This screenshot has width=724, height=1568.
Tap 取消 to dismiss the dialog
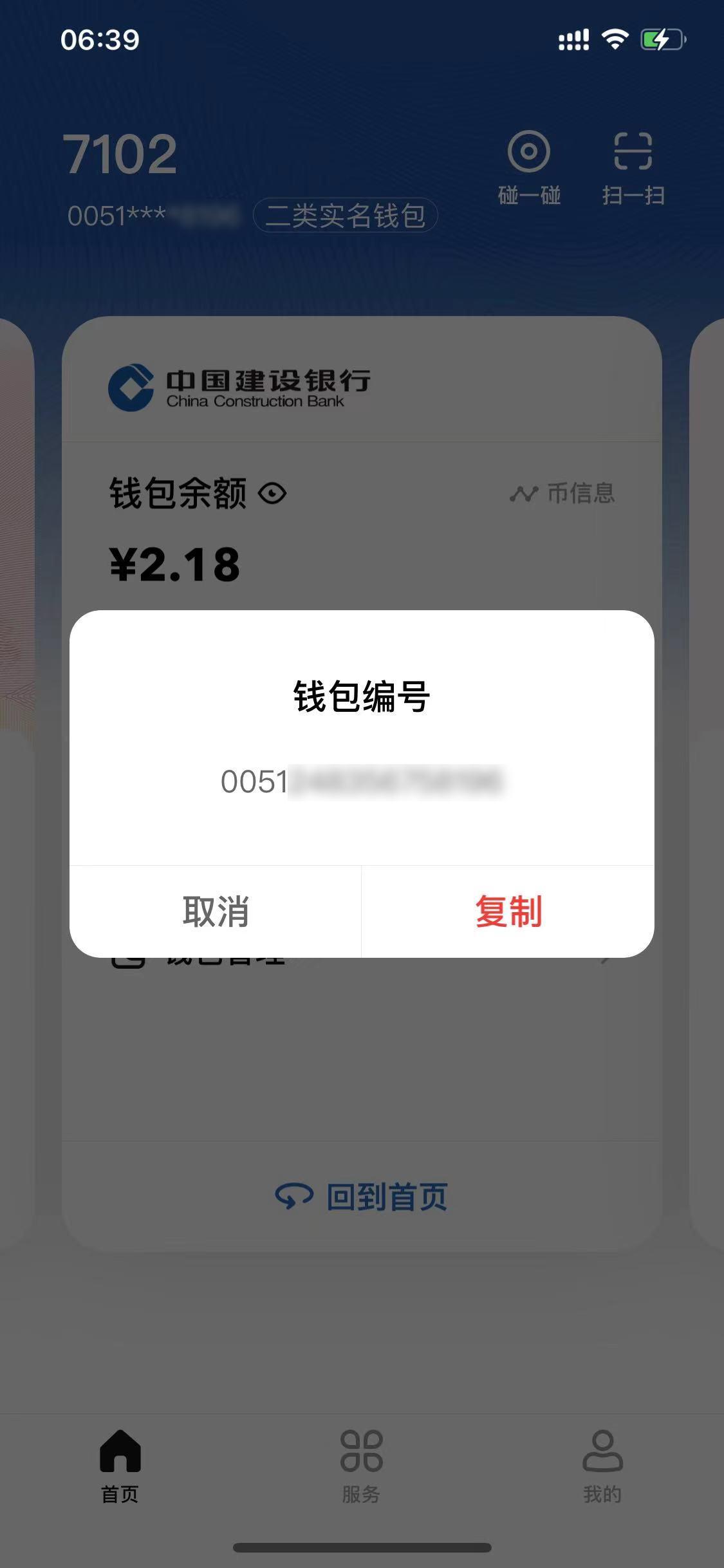(216, 913)
